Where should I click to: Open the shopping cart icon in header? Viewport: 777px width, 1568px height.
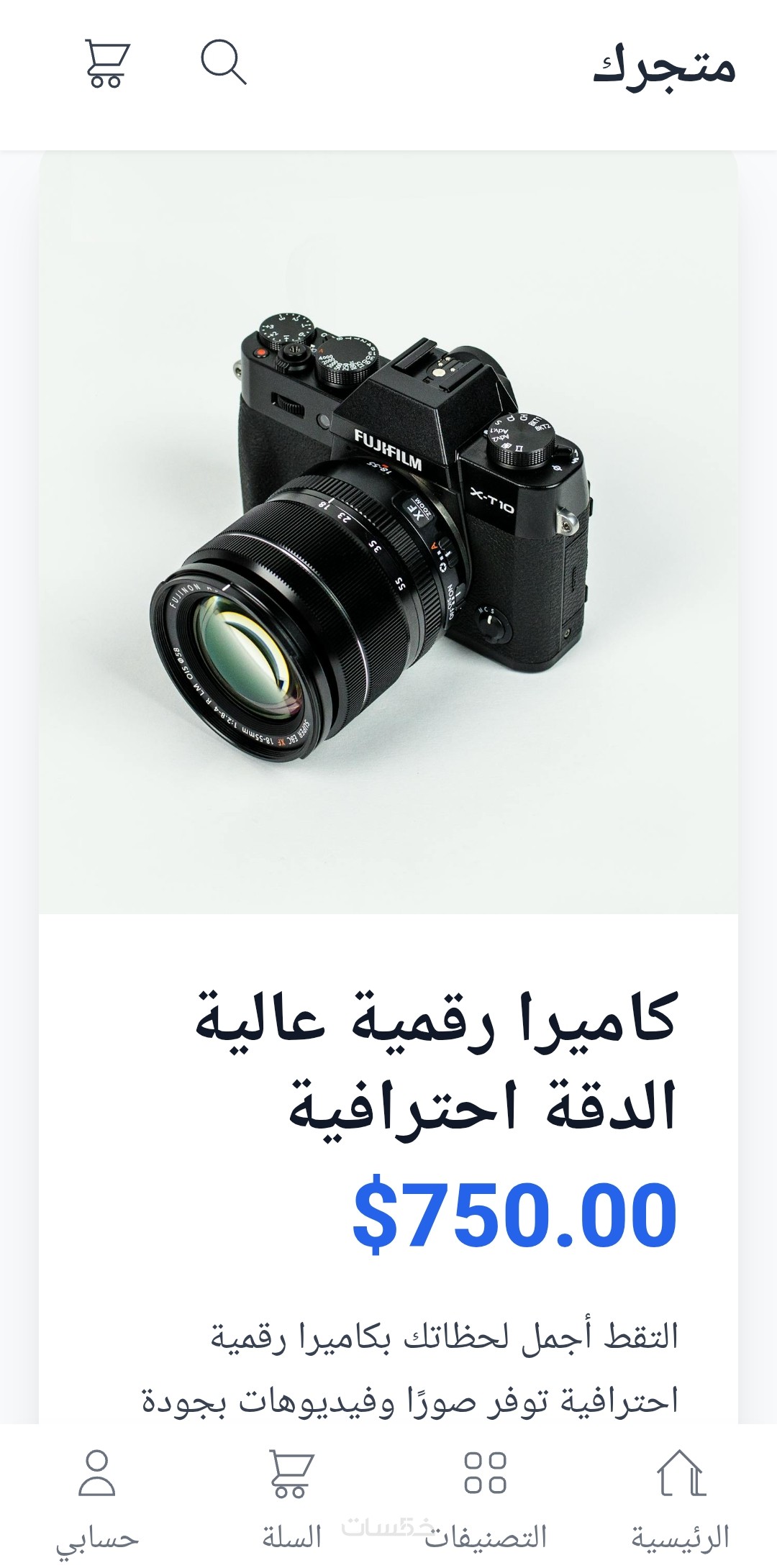(107, 63)
